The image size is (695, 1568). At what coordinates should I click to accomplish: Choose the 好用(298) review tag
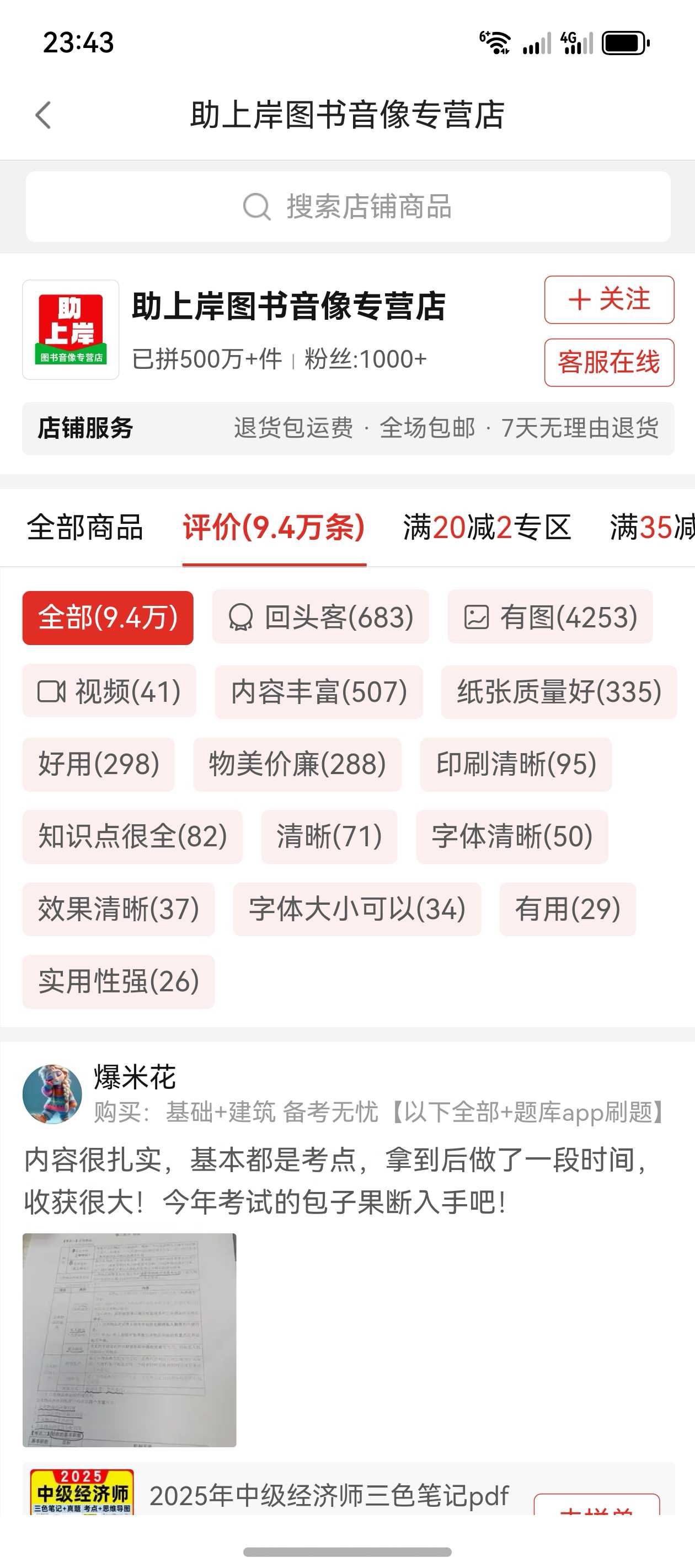(x=99, y=764)
